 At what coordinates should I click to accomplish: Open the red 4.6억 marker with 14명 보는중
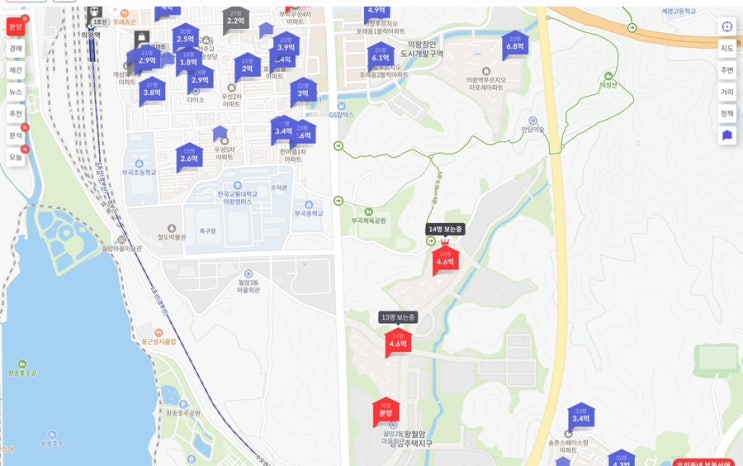pos(444,260)
